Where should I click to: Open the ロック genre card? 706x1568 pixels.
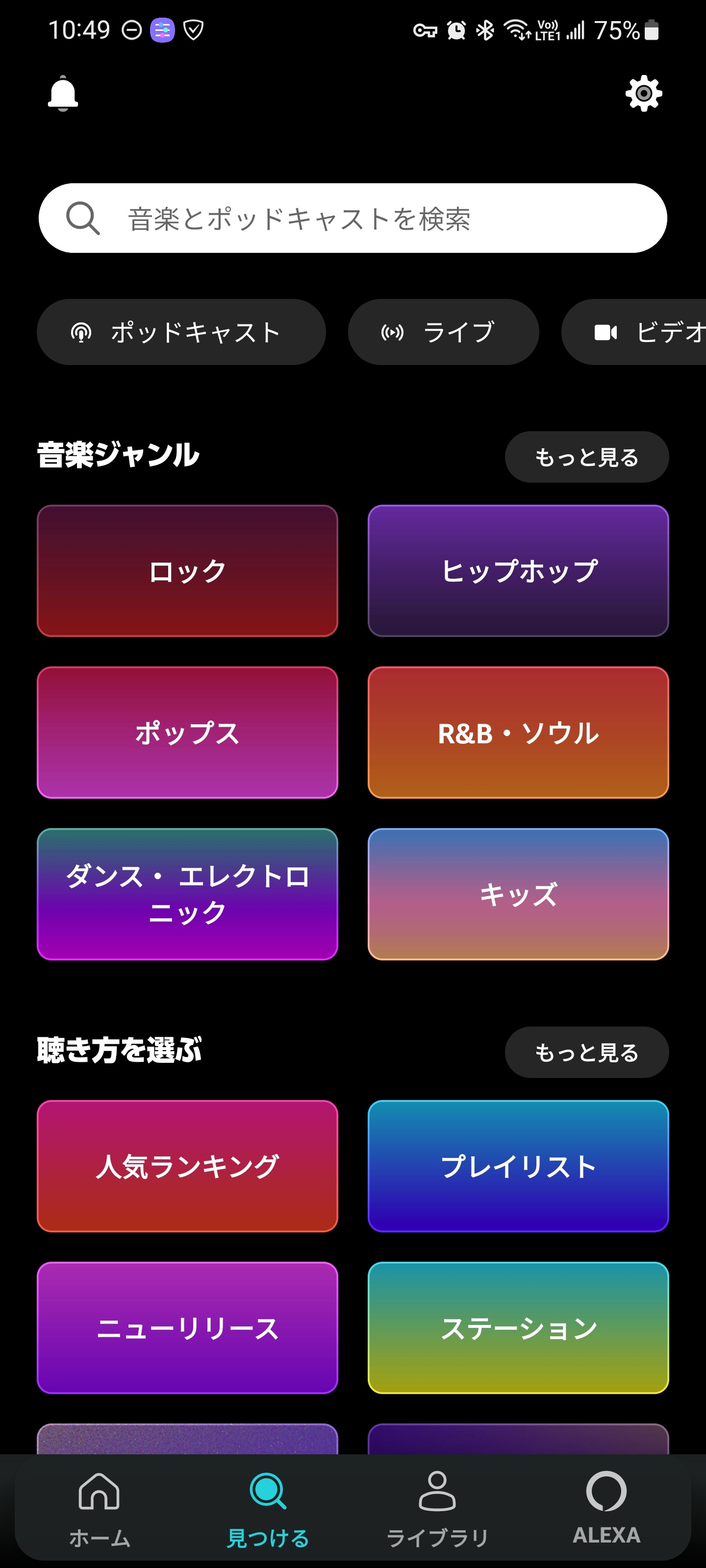(x=187, y=571)
